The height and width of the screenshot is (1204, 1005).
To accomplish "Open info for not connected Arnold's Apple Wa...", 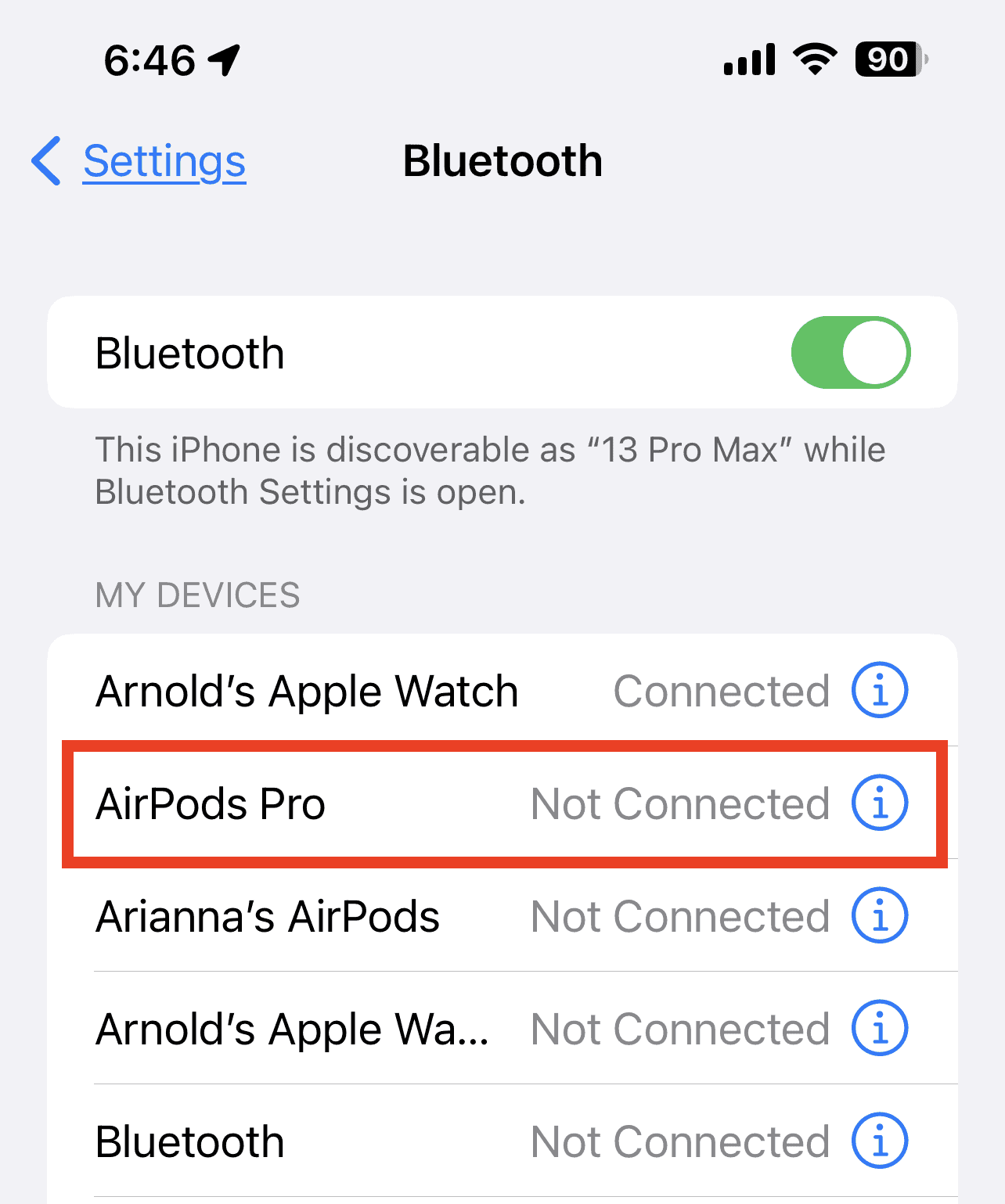I will tap(879, 1029).
